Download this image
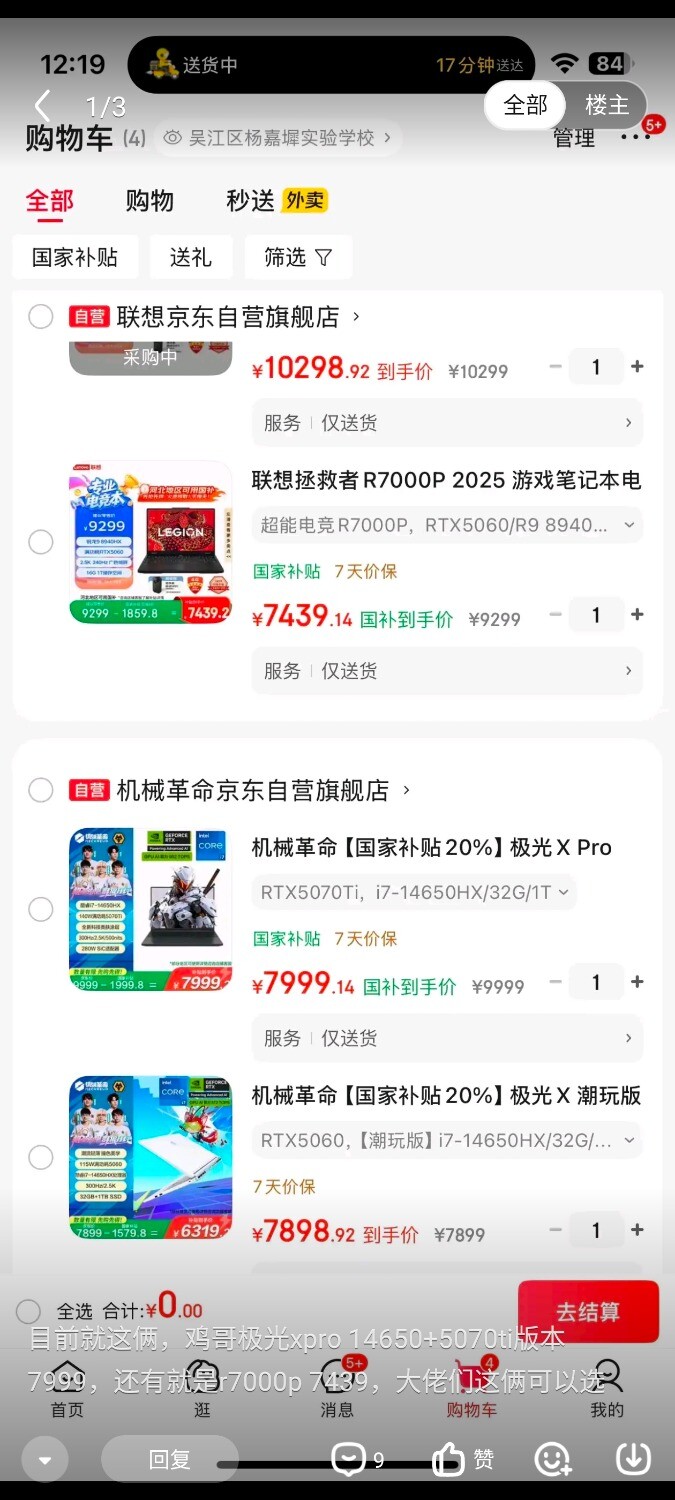The width and height of the screenshot is (675, 1500). 633,1459
